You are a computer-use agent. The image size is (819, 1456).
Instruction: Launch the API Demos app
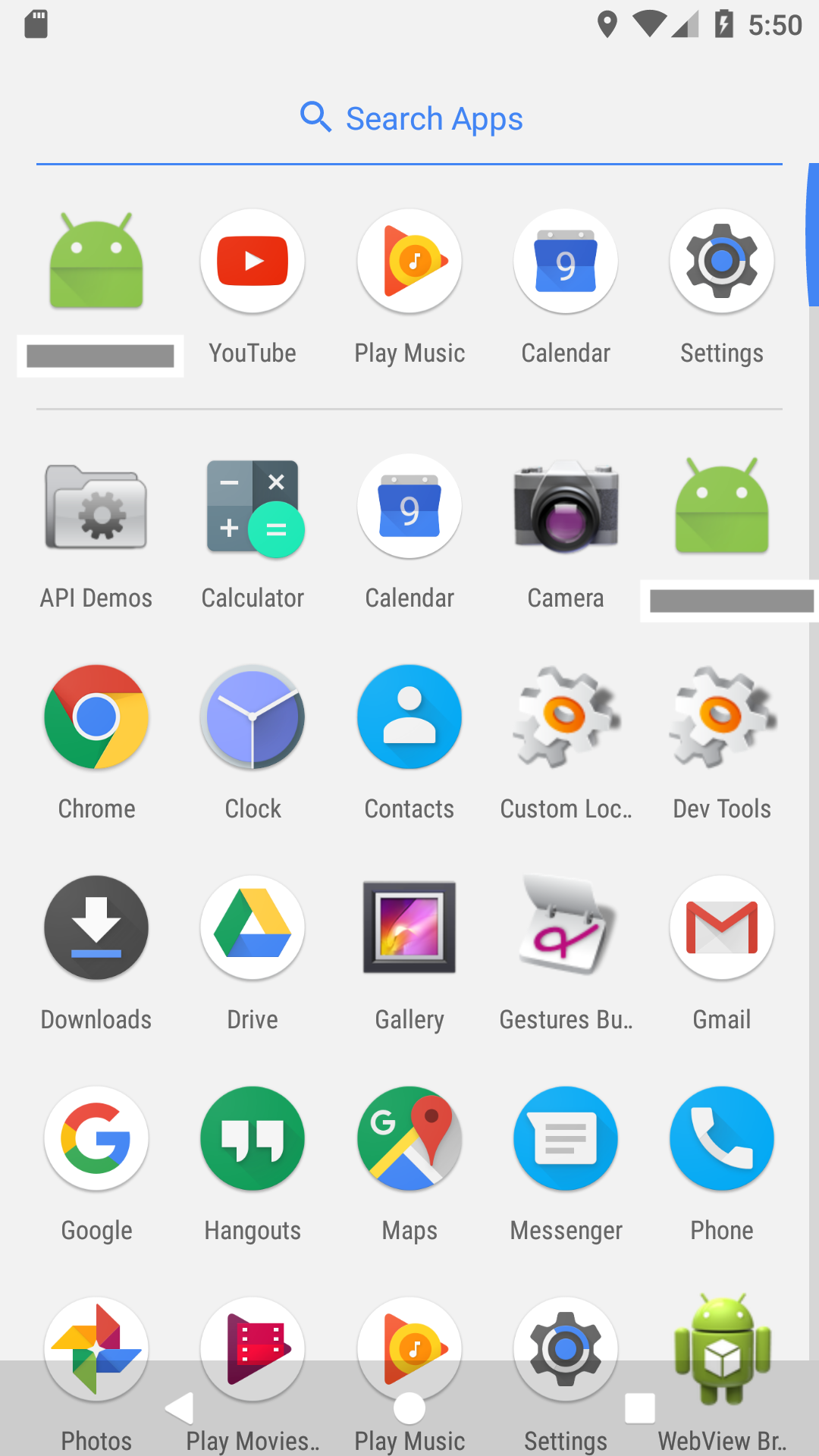[x=96, y=507]
